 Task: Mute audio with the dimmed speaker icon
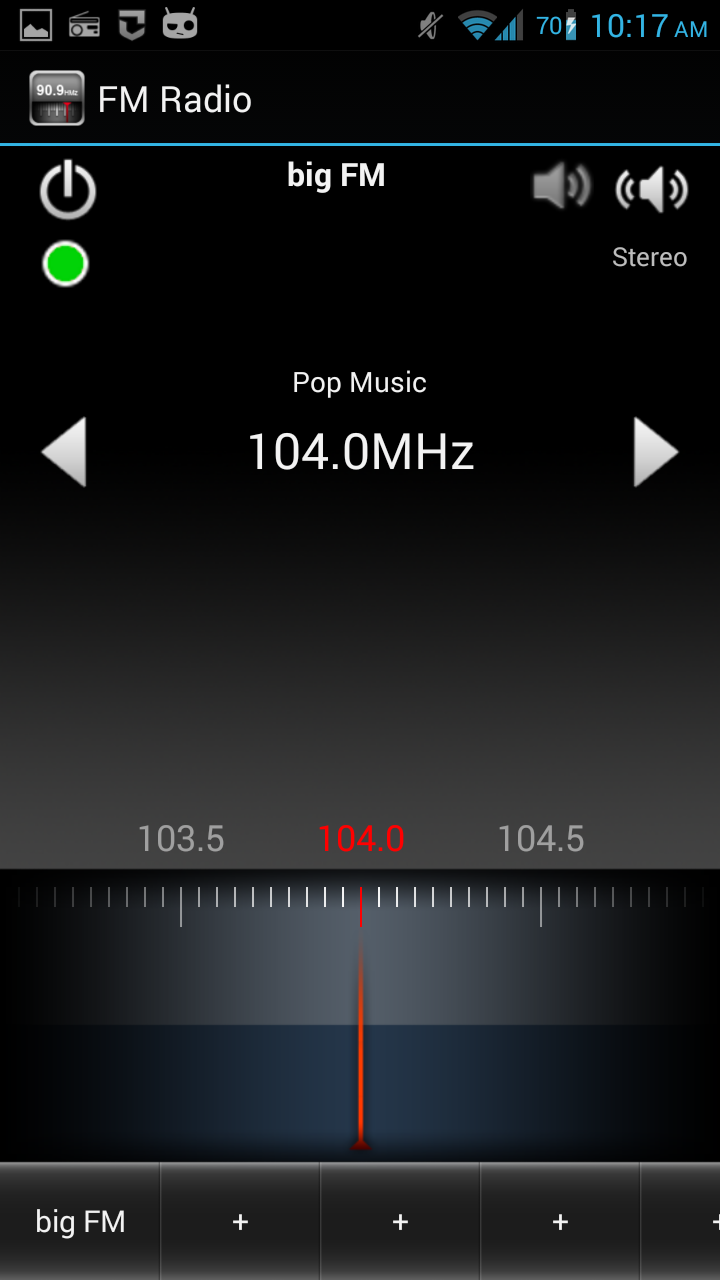tap(562, 187)
